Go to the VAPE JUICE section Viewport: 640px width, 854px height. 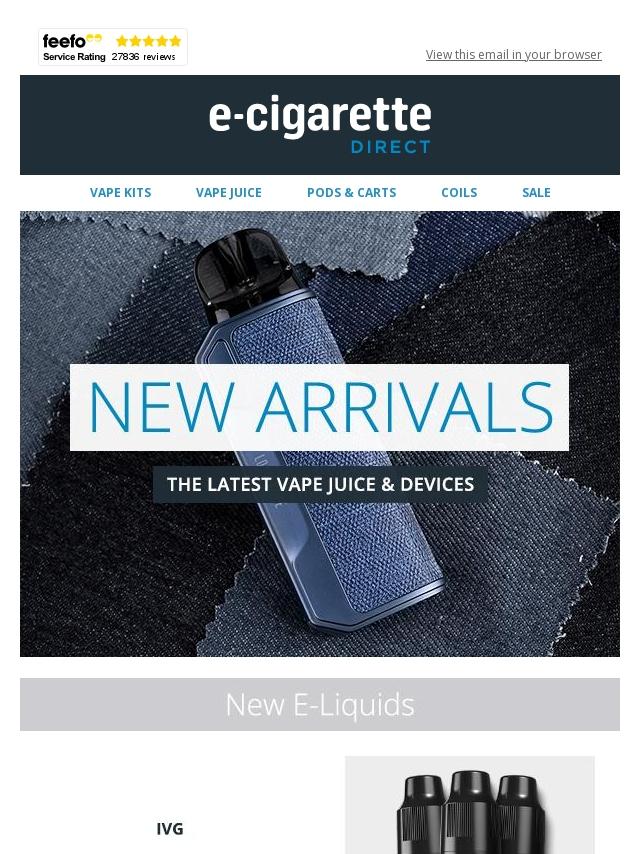[x=228, y=193]
